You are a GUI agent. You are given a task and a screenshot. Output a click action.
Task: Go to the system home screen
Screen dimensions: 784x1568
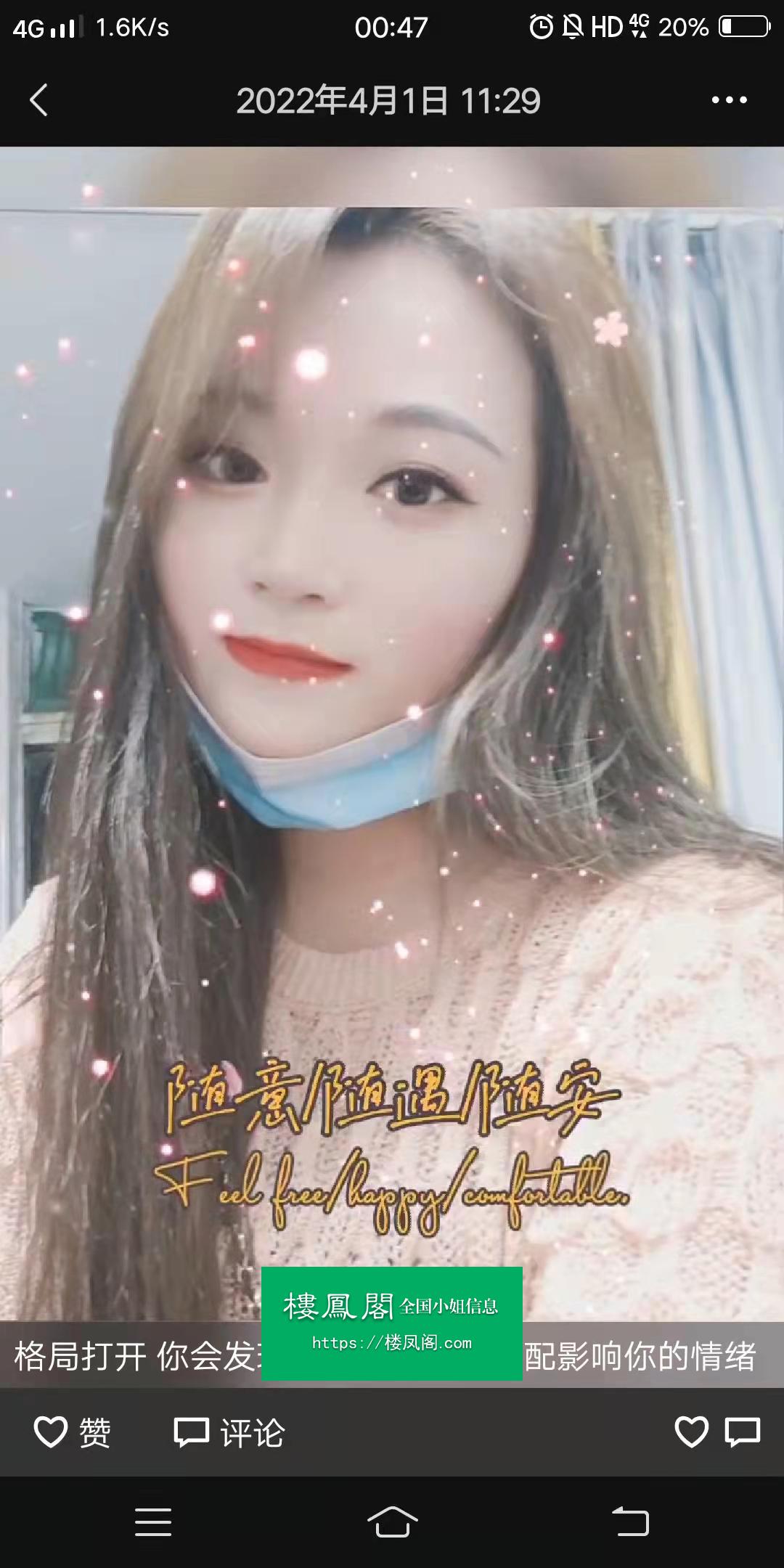392,1522
